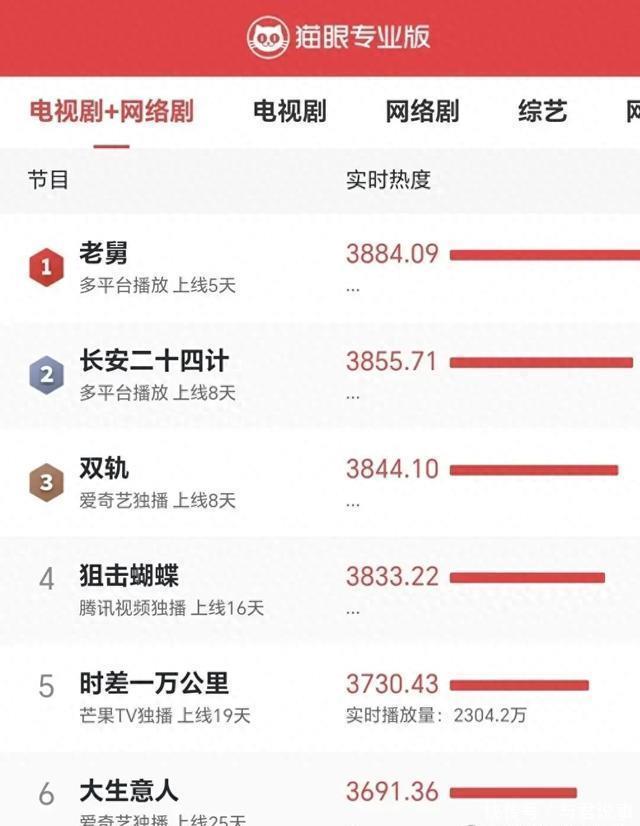Viewport: 640px width, 826px height.
Task: Open the 大生意人 ranking row
Action: tap(129, 792)
